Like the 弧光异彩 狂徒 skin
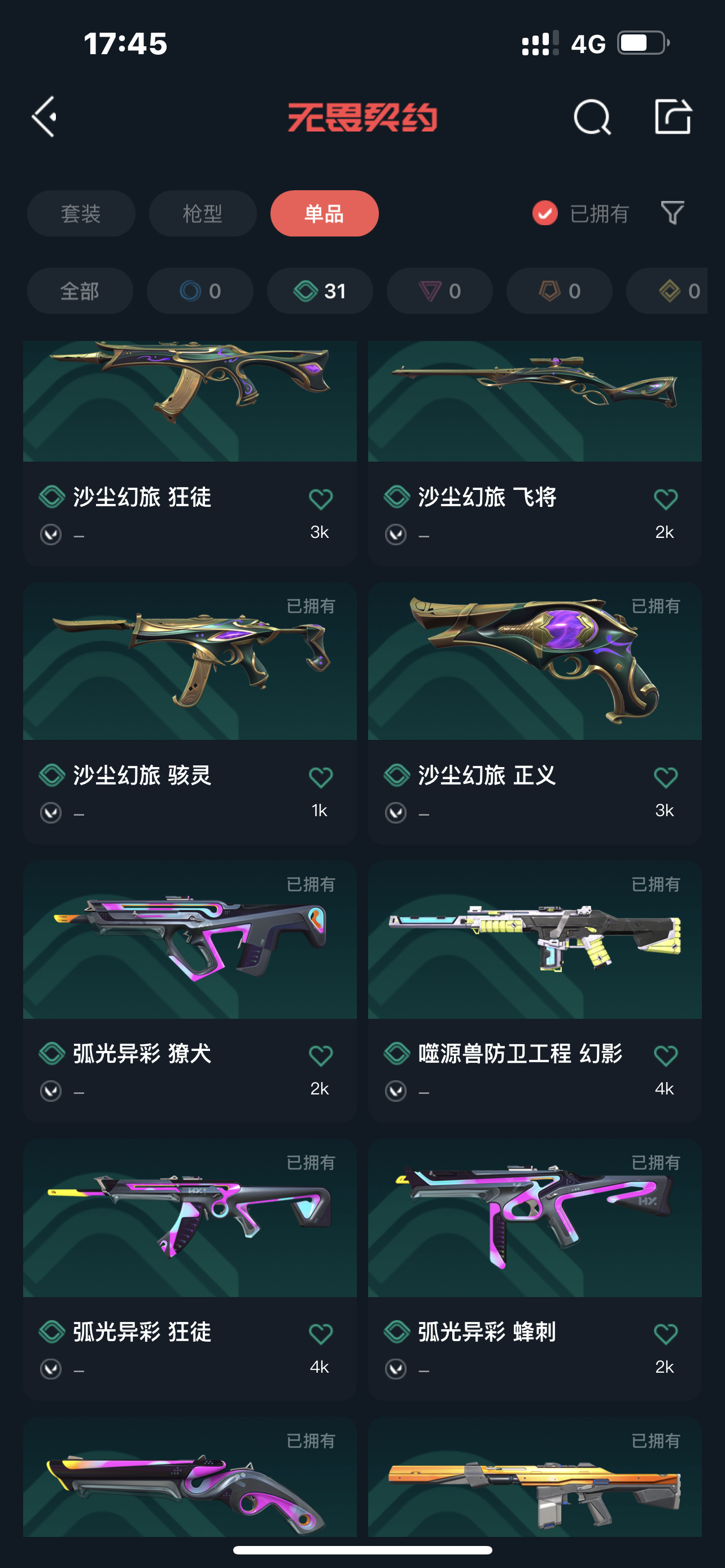The width and height of the screenshot is (725, 1568). click(x=321, y=1334)
